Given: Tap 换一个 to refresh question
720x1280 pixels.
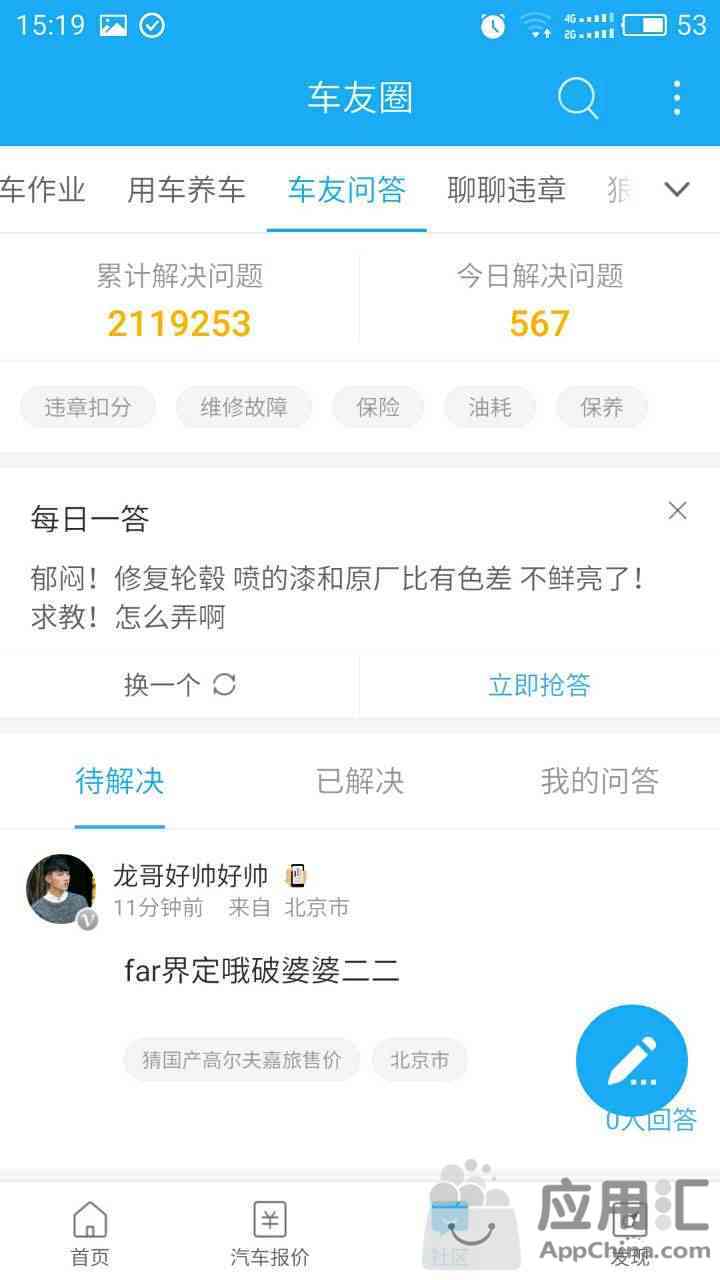Looking at the screenshot, I should click(x=180, y=685).
